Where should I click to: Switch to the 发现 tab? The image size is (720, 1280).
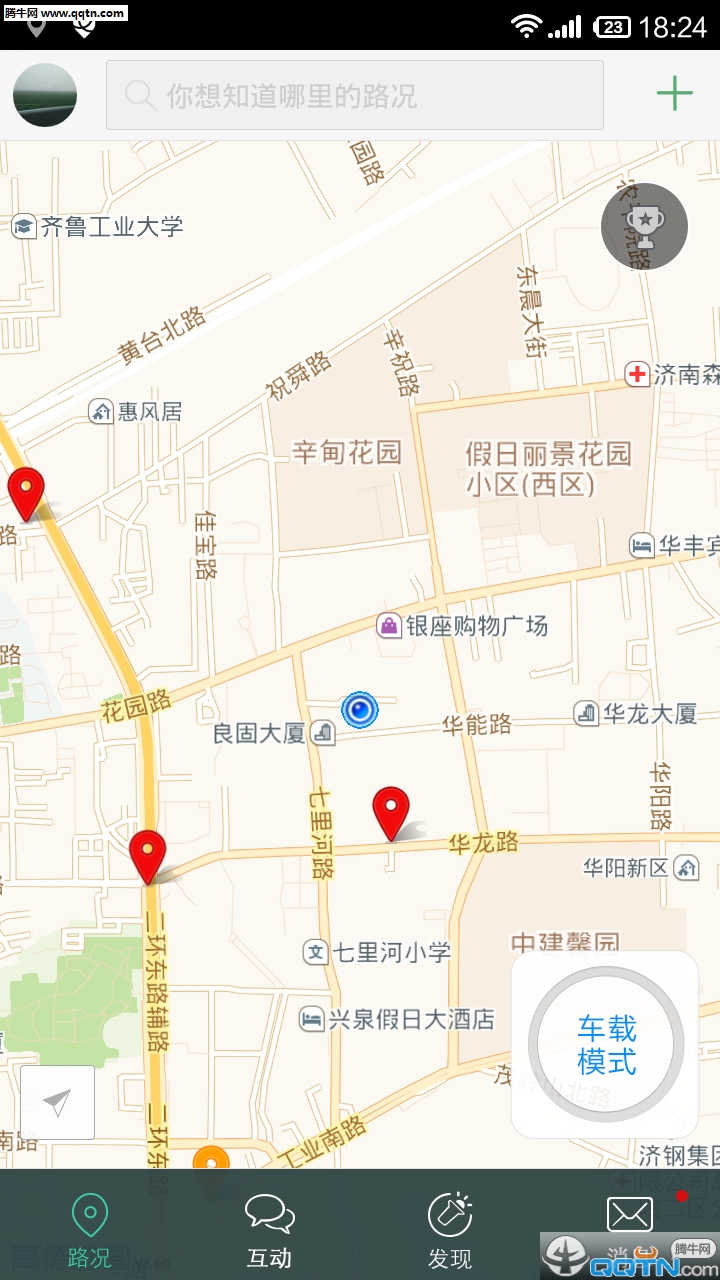click(450, 1230)
